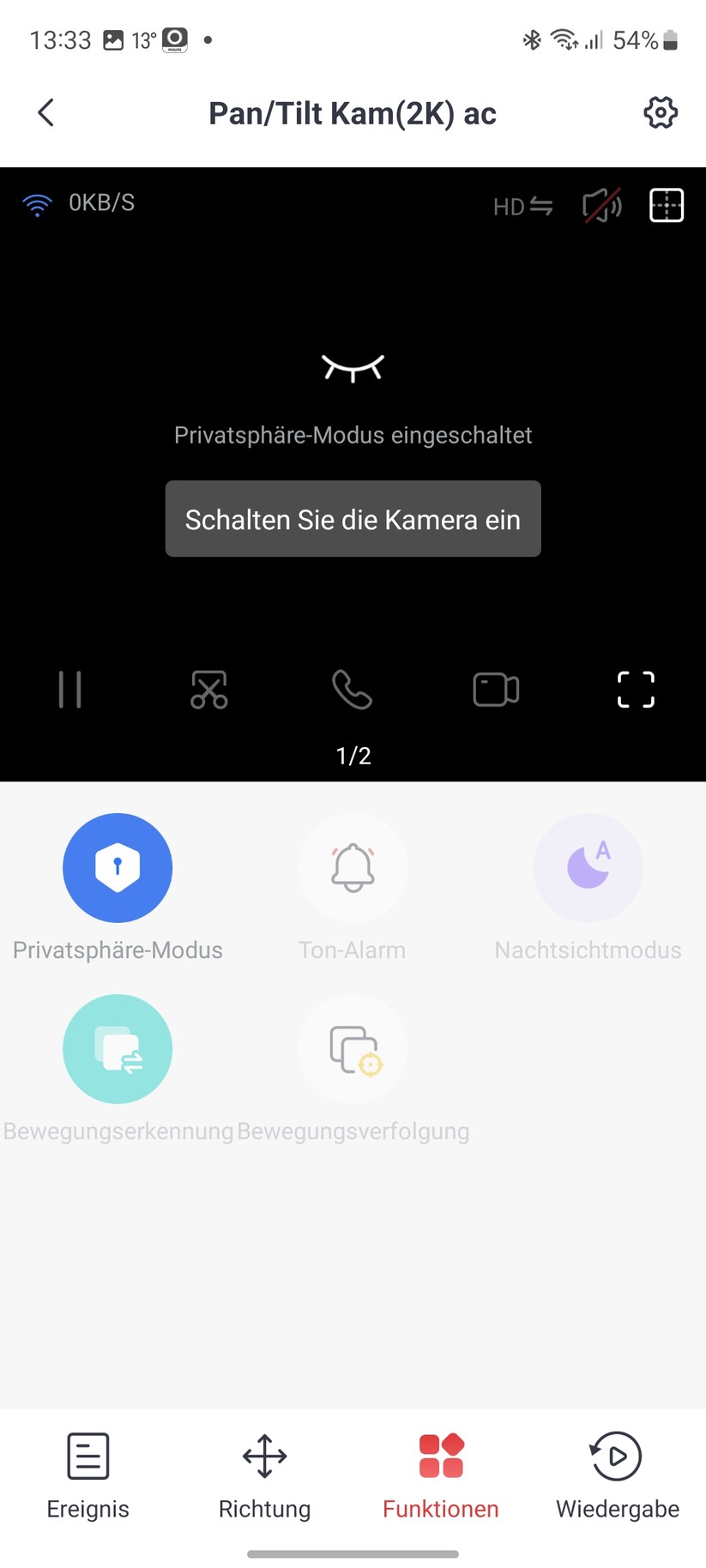Enter fullscreen view with the expand icon

coord(635,689)
